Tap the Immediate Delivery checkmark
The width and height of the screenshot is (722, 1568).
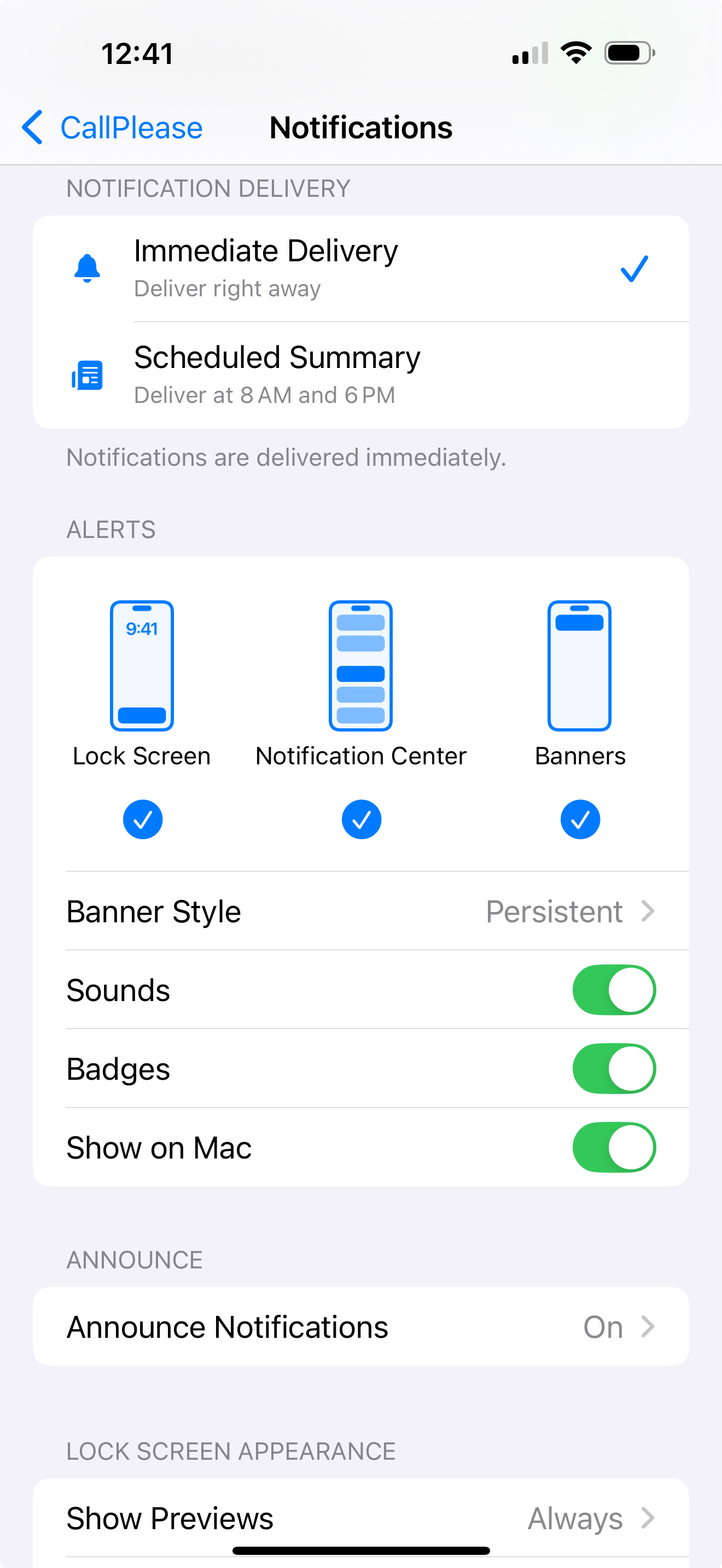(633, 268)
